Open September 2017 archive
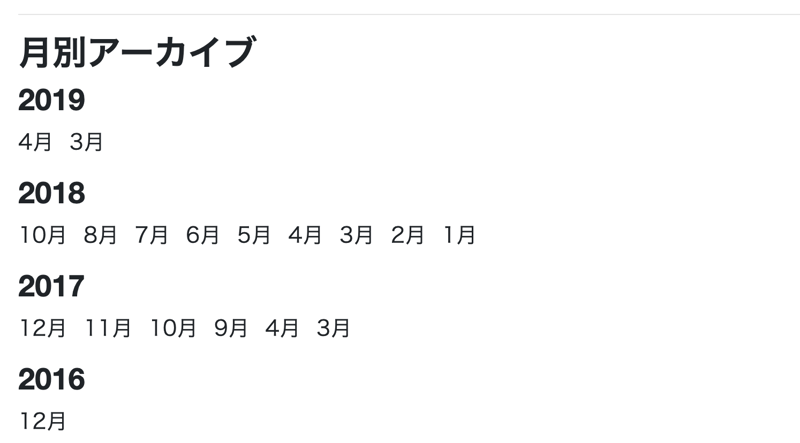Viewport: 800px width, 443px height. tap(231, 328)
